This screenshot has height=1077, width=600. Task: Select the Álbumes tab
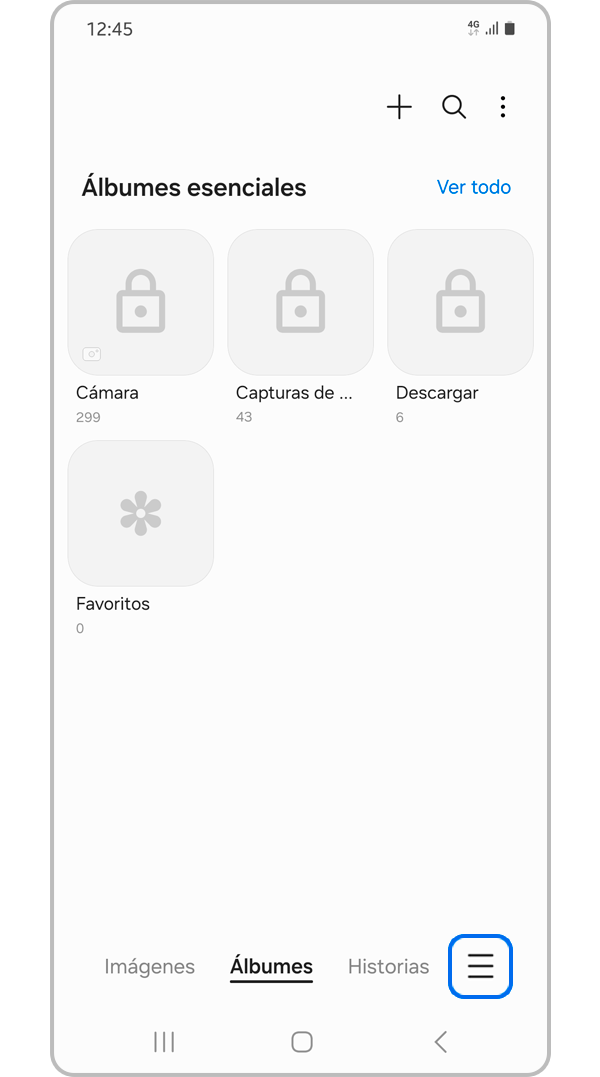coord(271,966)
